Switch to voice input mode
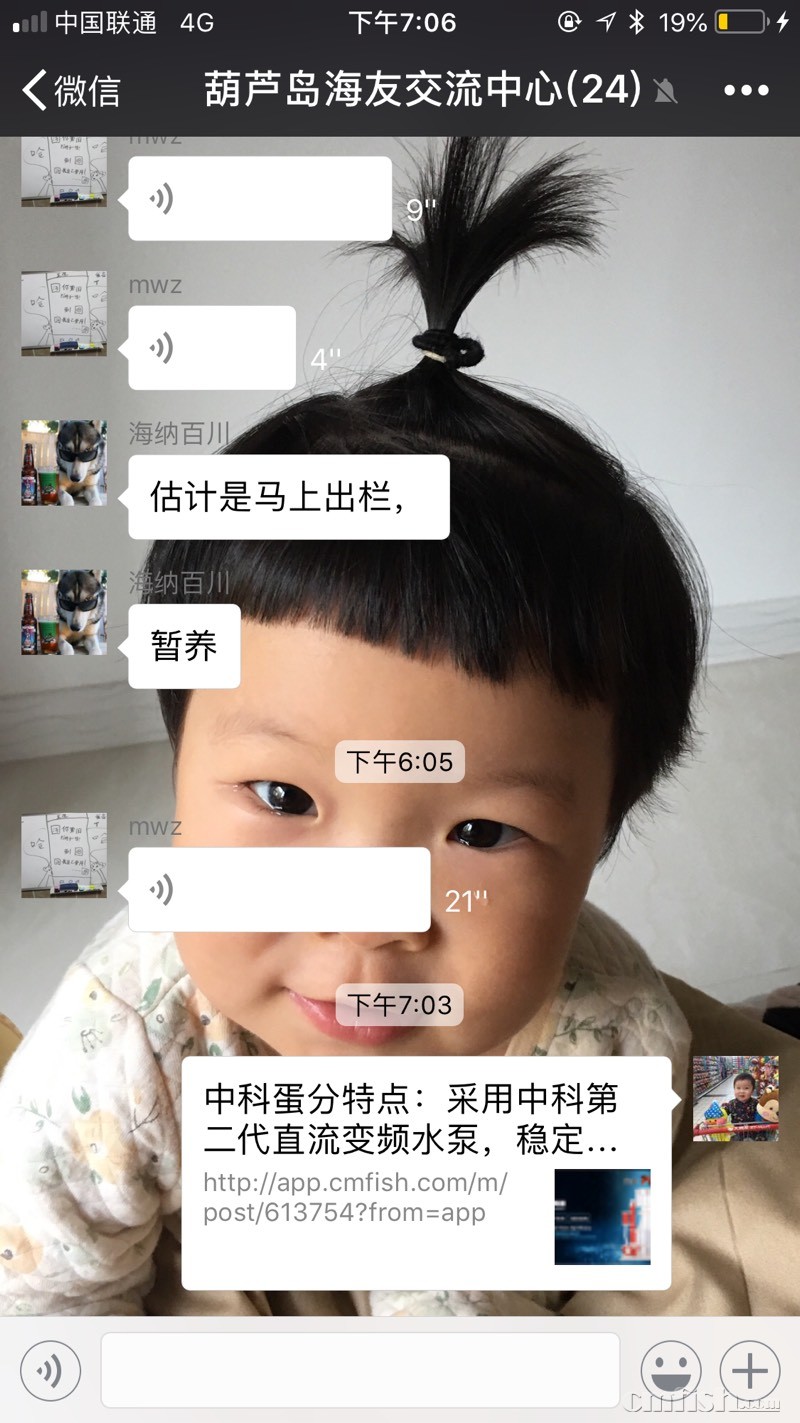 coord(50,1371)
